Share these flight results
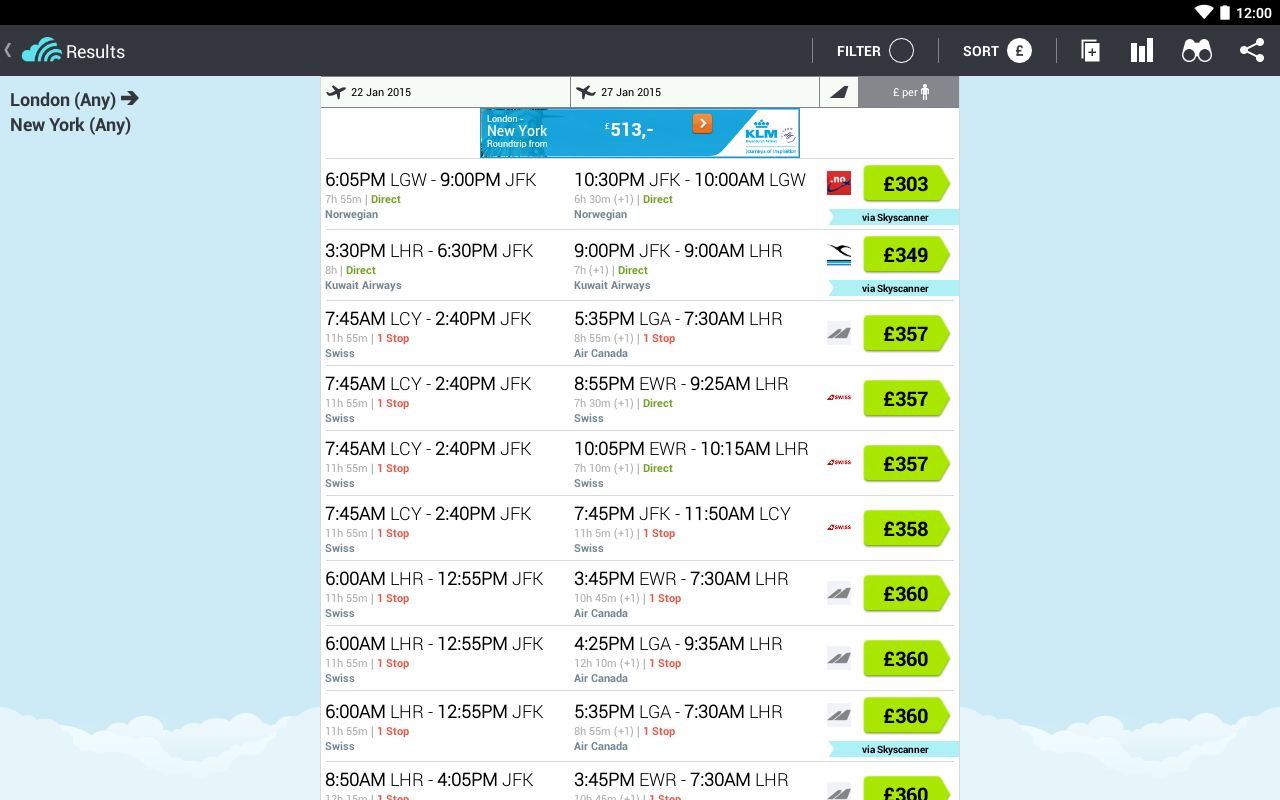The width and height of the screenshot is (1280, 800). click(x=1251, y=51)
